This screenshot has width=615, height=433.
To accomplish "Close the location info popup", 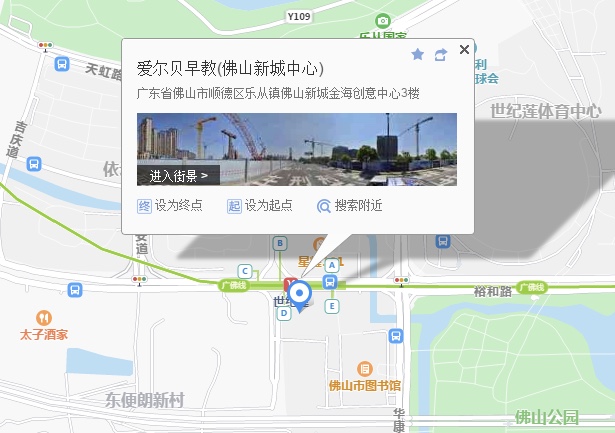I will [x=463, y=49].
